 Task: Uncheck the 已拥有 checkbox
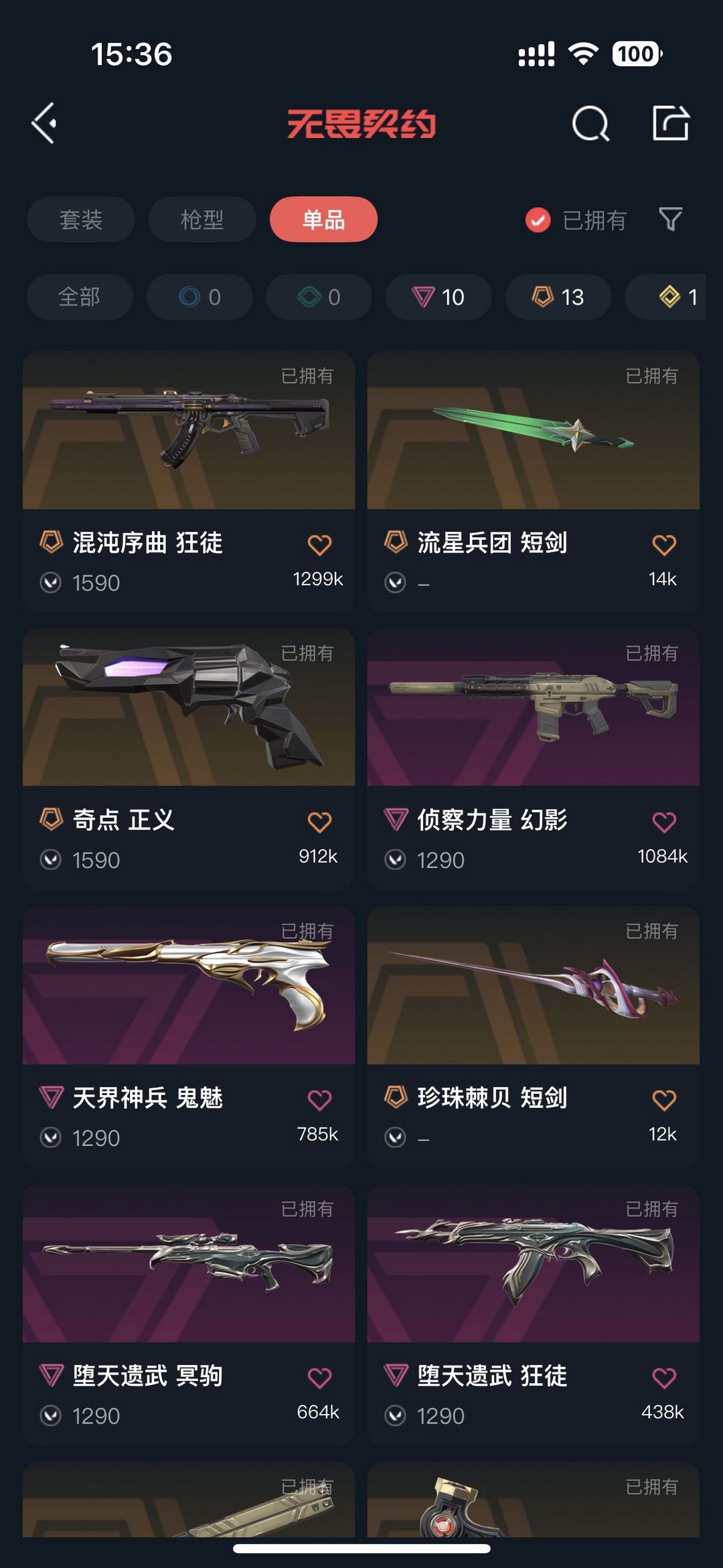click(x=538, y=220)
